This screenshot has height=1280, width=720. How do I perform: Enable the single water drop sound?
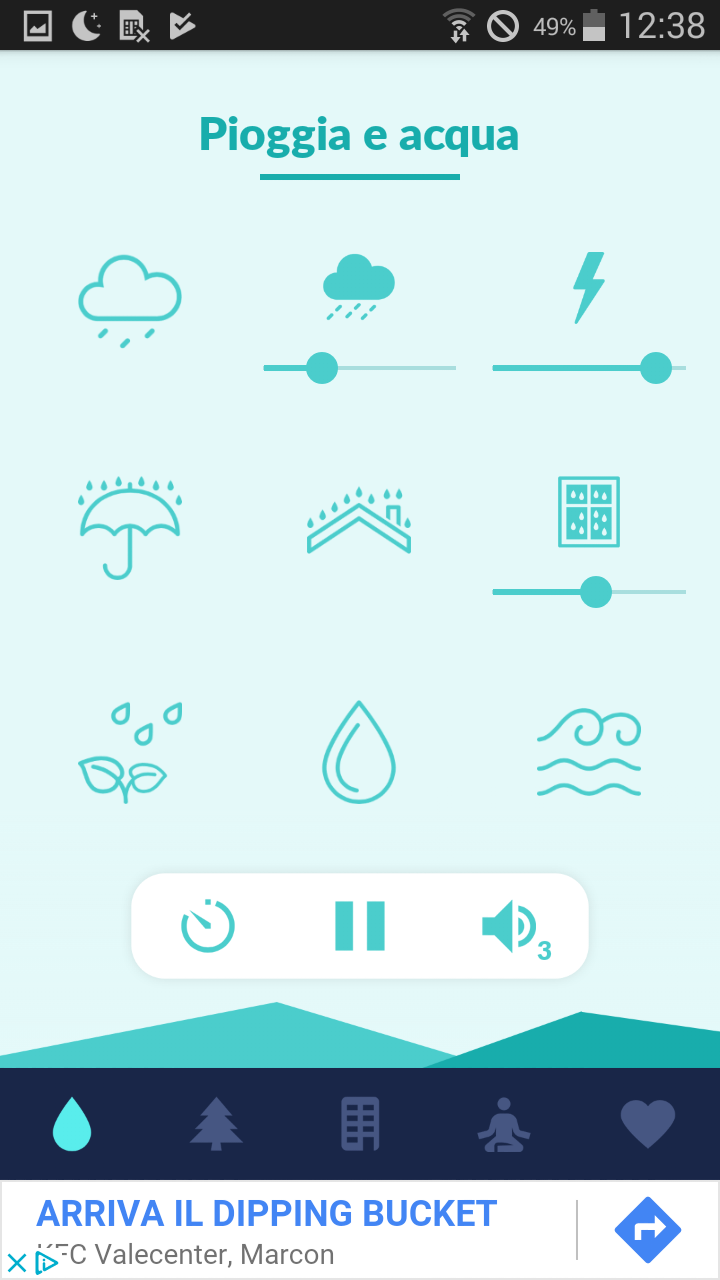point(359,752)
